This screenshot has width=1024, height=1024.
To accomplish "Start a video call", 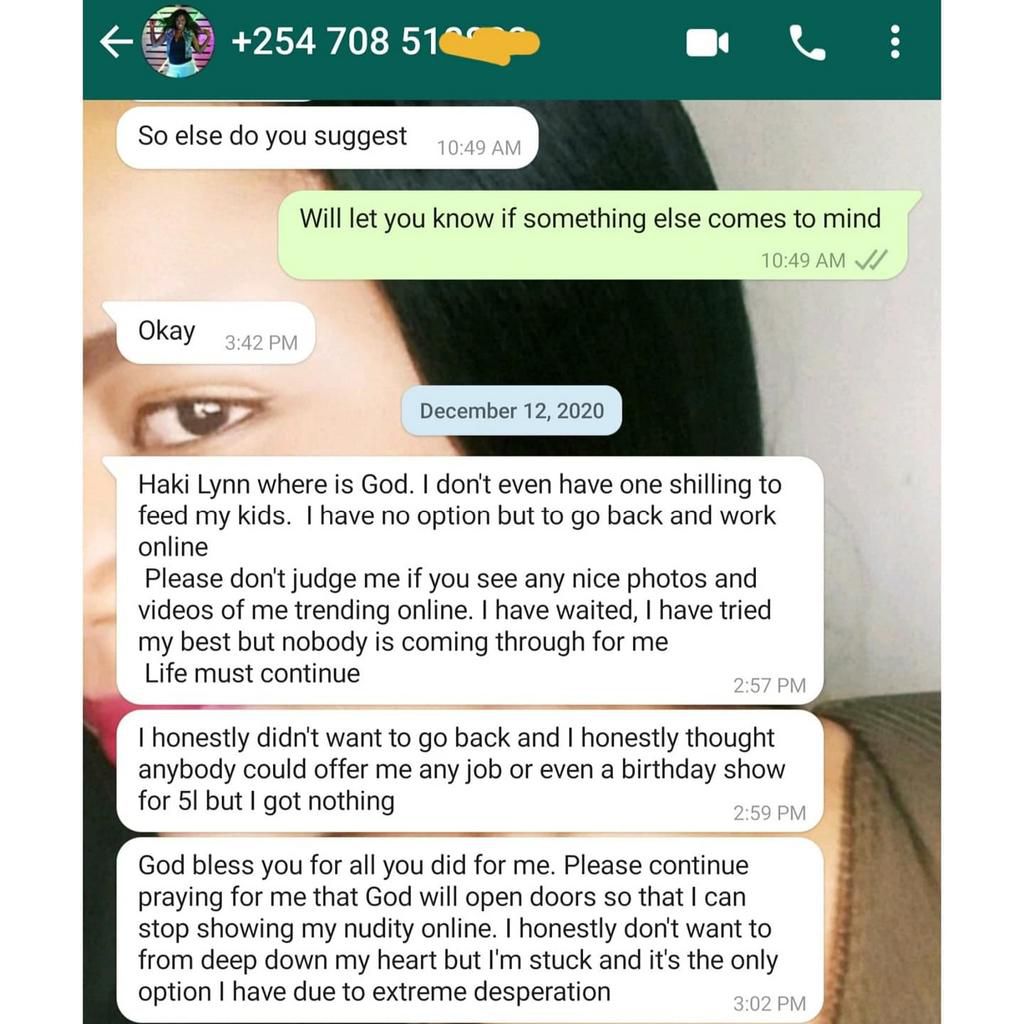I will [707, 42].
